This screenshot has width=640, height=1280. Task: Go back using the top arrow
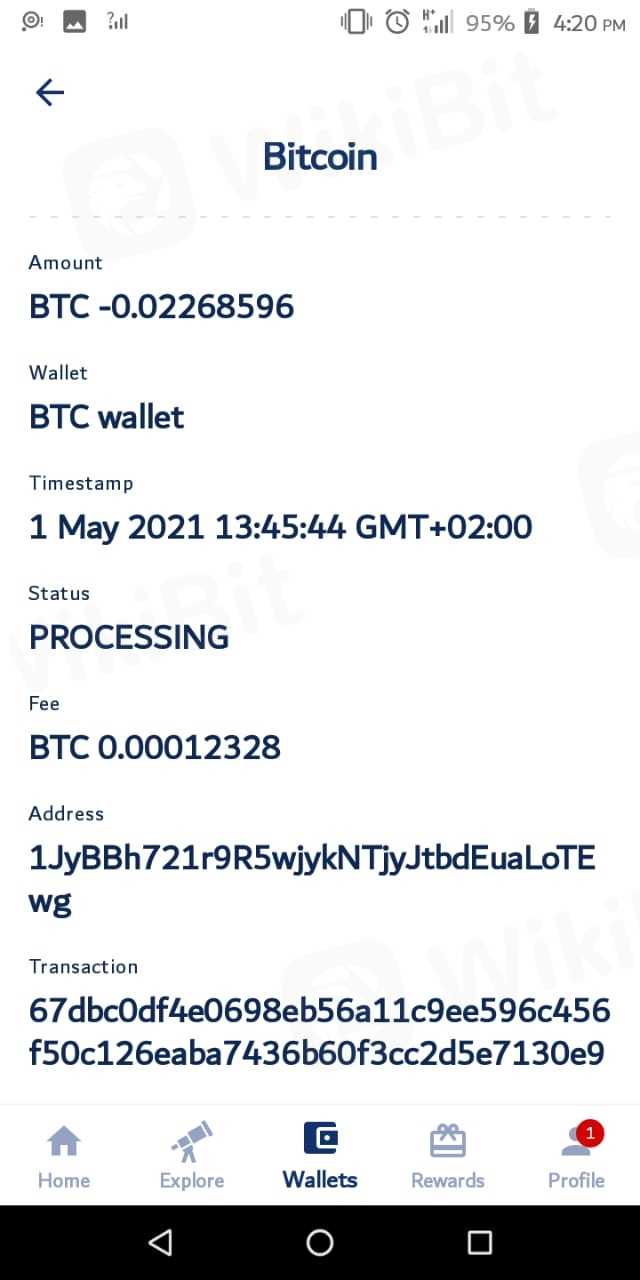(49, 93)
